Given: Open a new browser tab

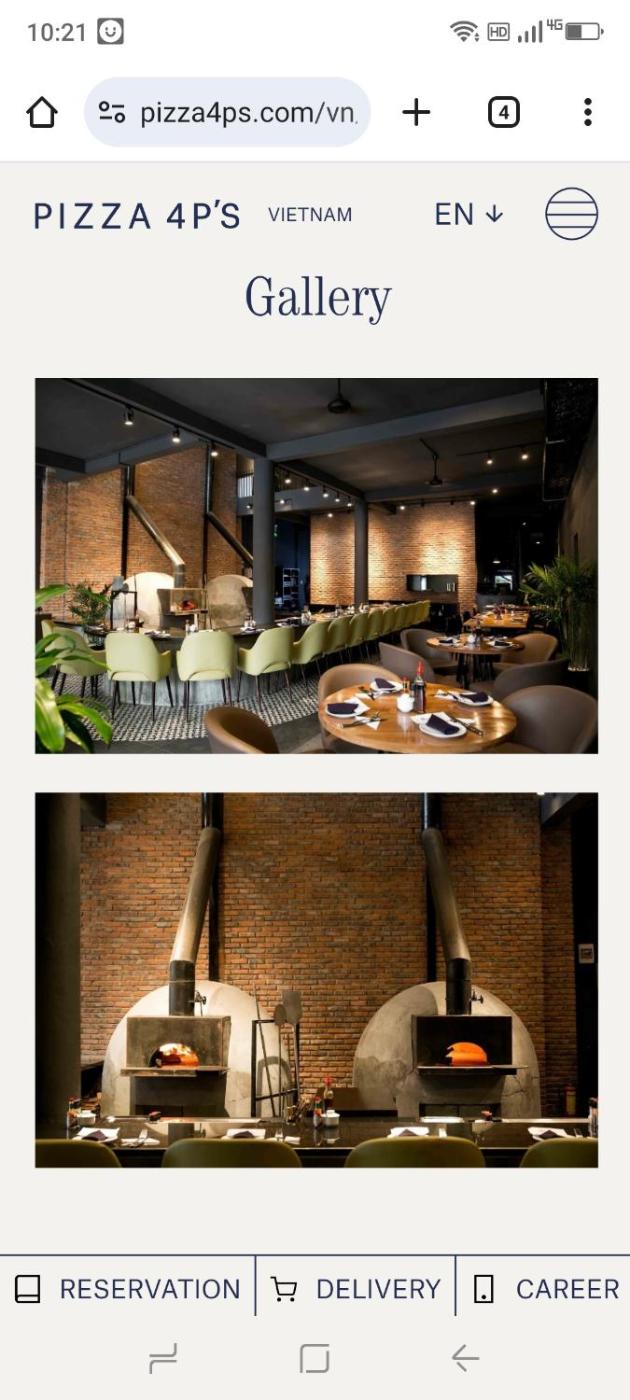Looking at the screenshot, I should 416,112.
